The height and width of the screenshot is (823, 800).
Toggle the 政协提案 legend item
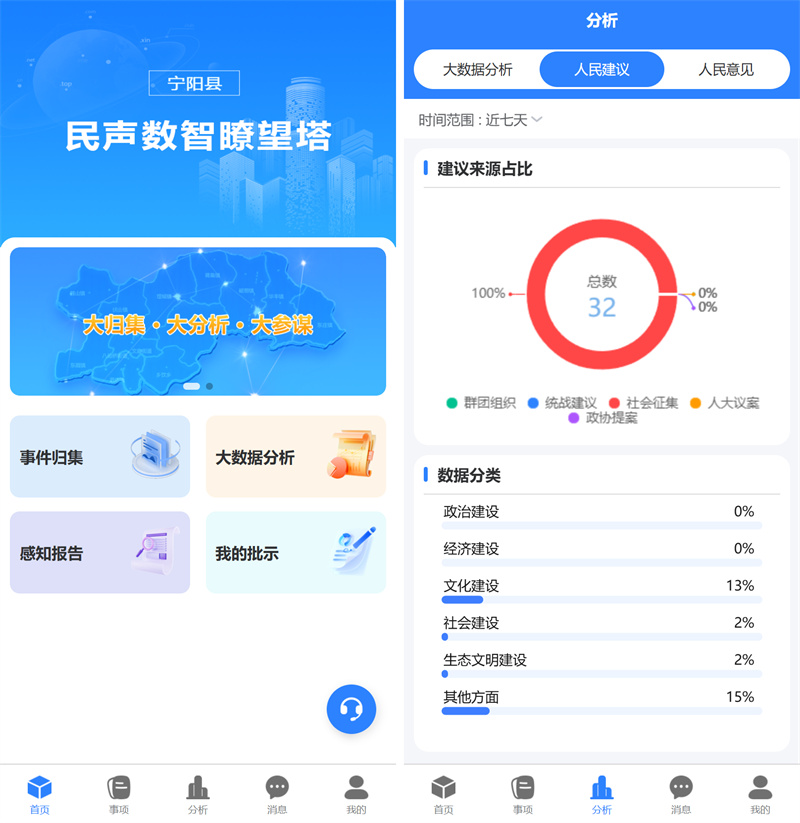pyautogui.click(x=602, y=418)
